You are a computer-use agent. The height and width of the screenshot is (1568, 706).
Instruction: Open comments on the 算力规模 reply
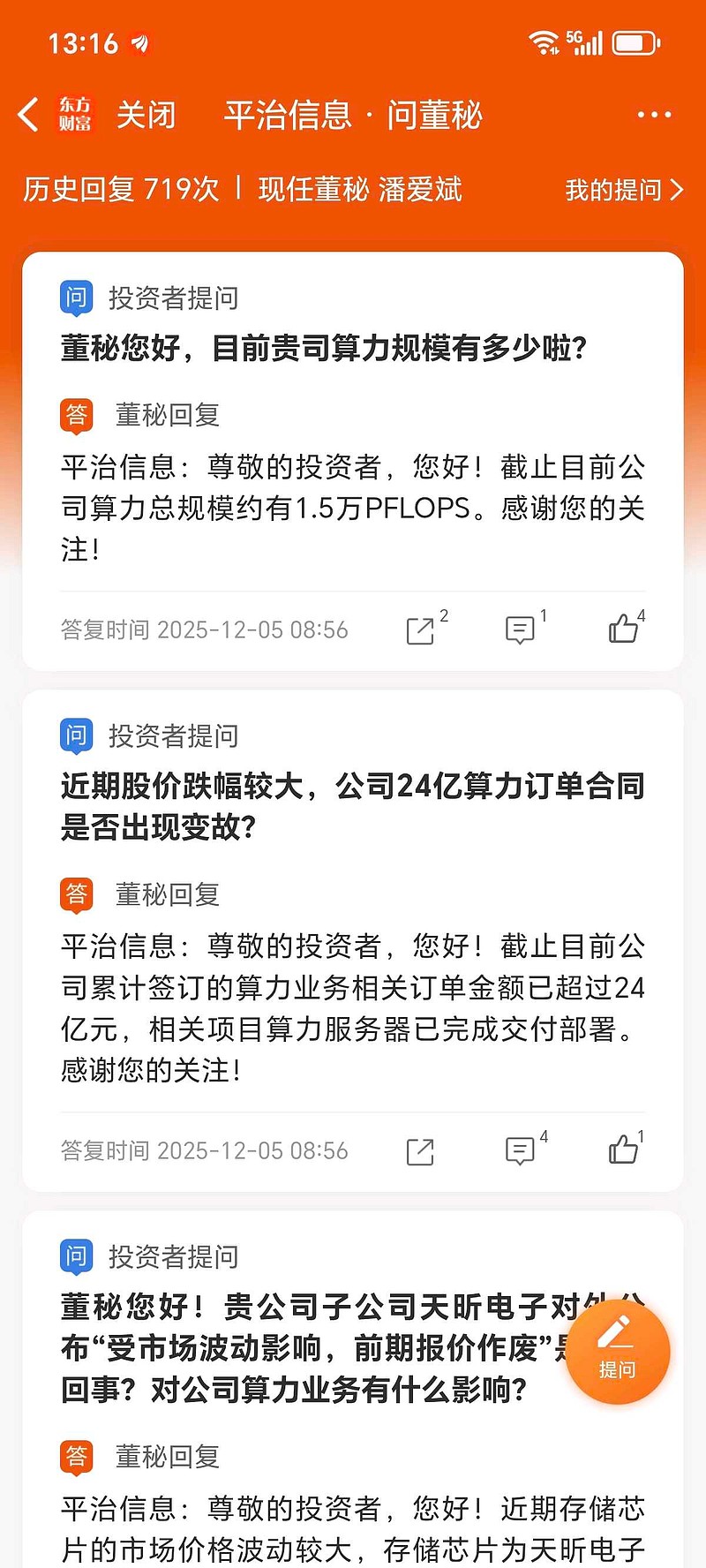point(520,630)
